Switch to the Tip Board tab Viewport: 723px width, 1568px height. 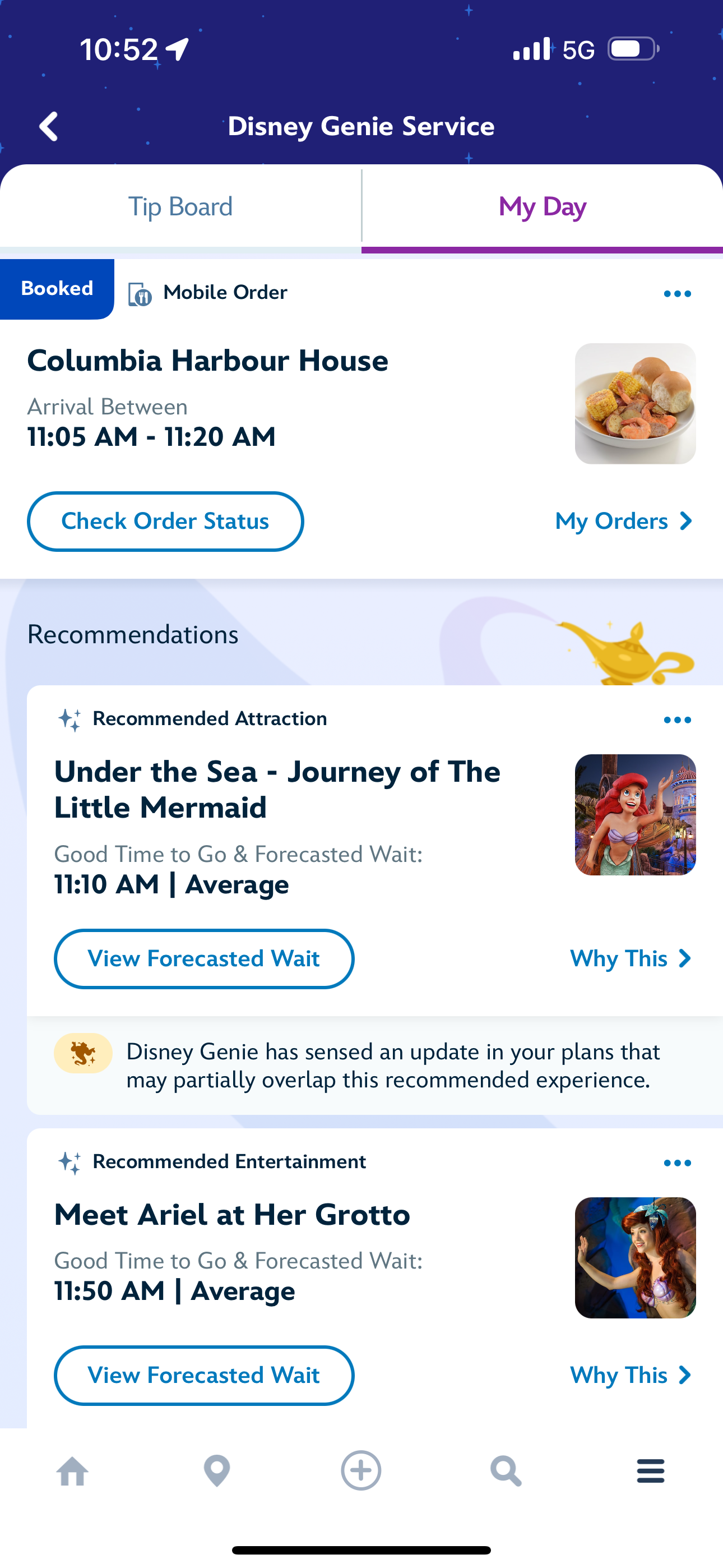180,207
